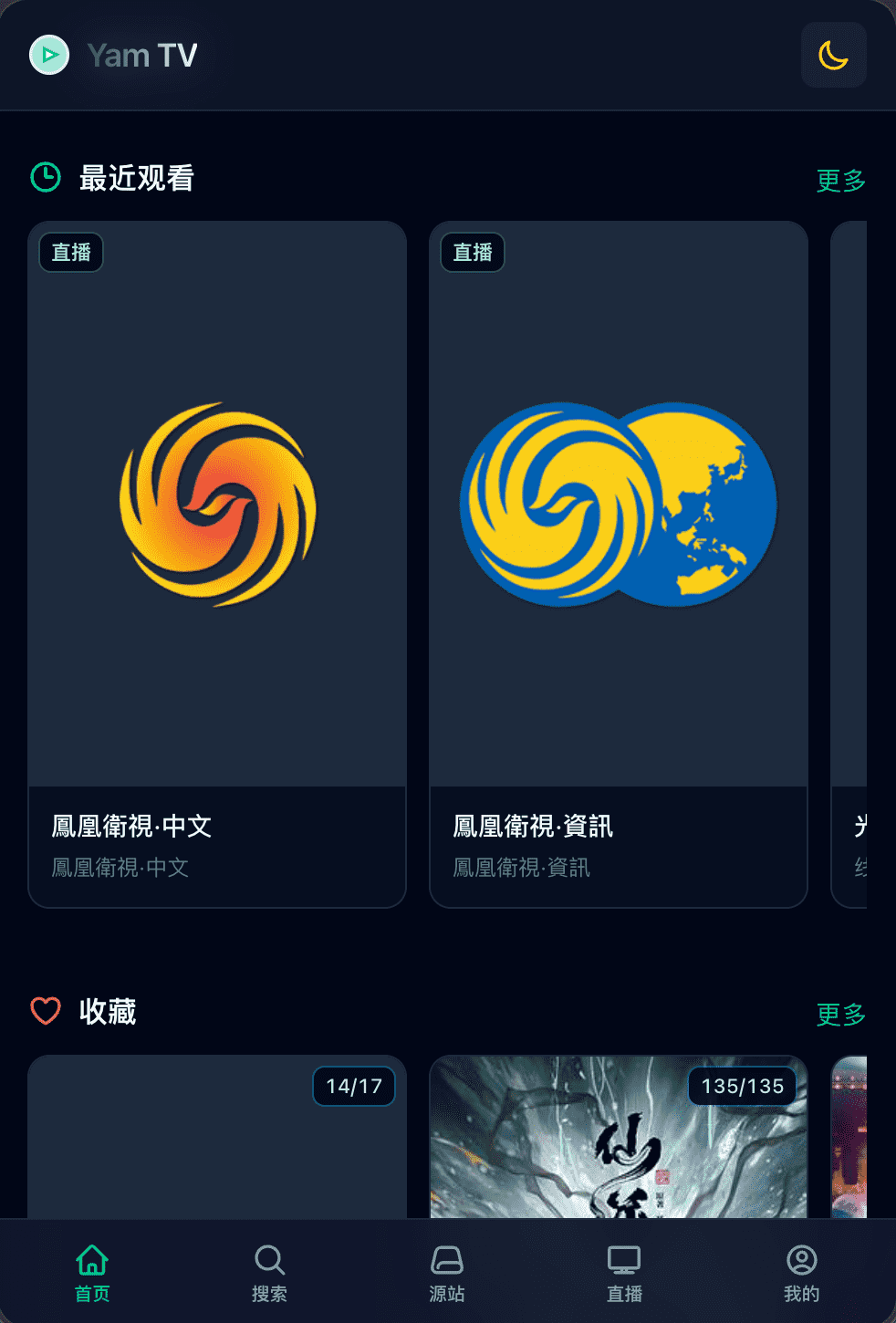The height and width of the screenshot is (1323, 896).
Task: Switch to the 搜索 search tab
Action: click(x=269, y=1273)
